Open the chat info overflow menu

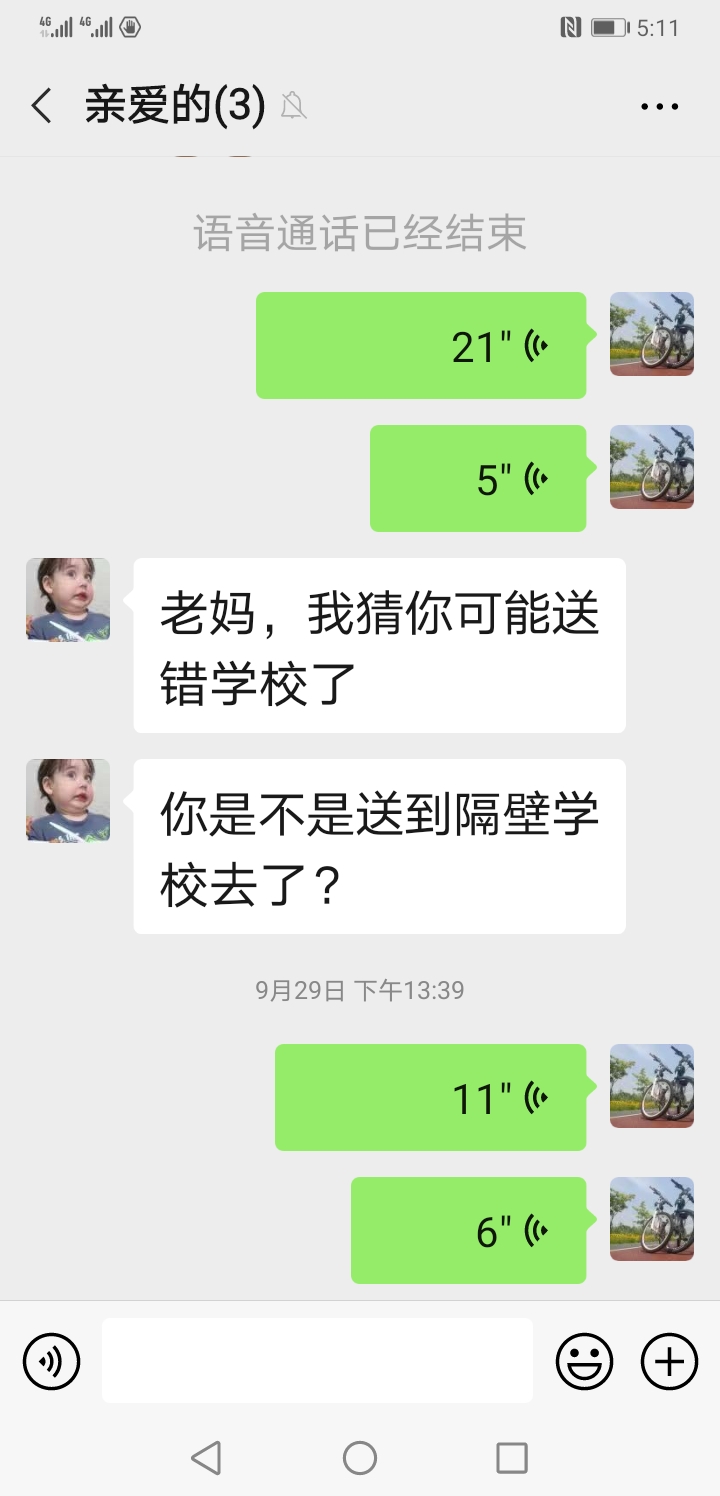click(x=659, y=106)
